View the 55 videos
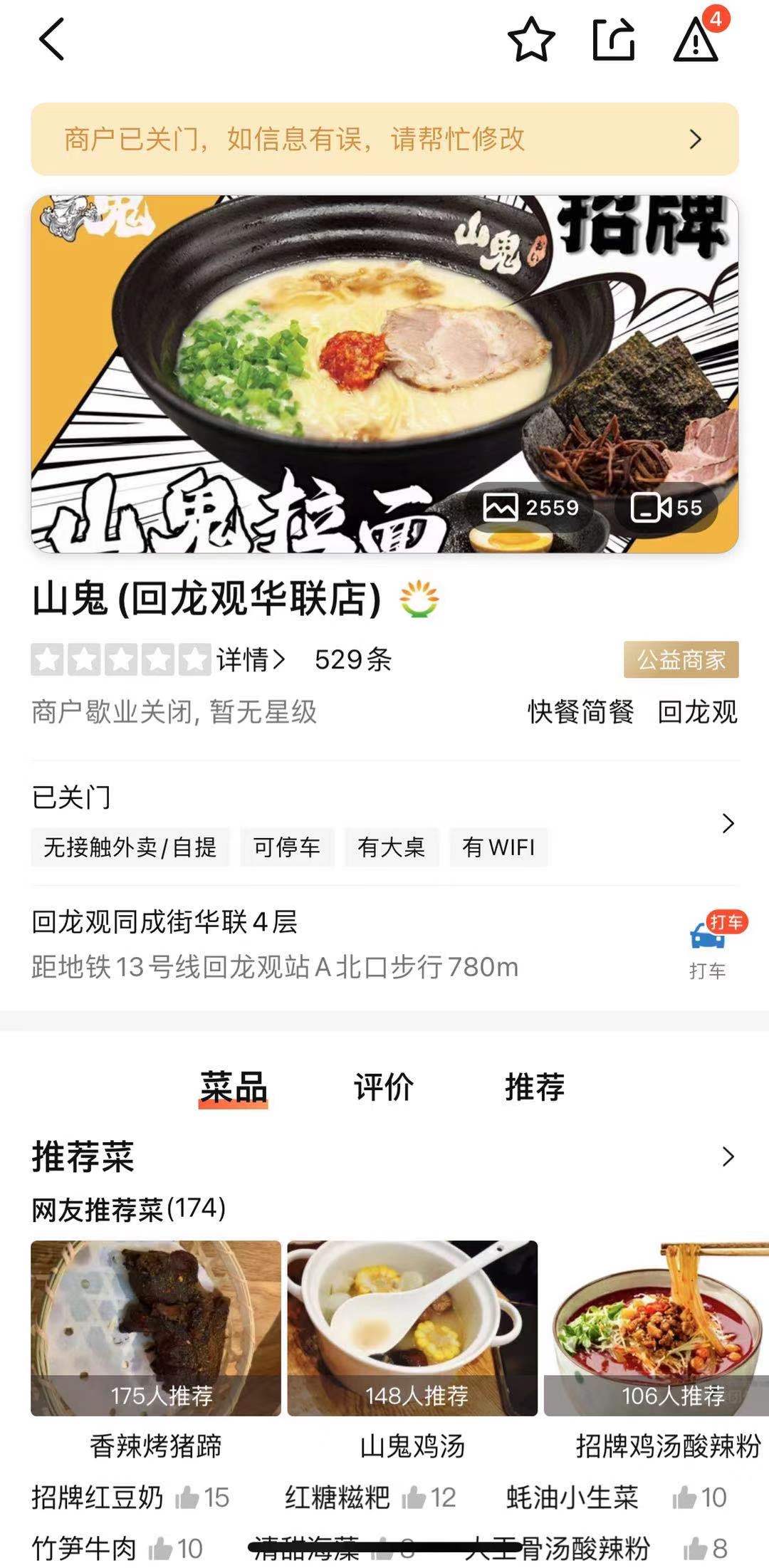The width and height of the screenshot is (769, 1568). [x=666, y=508]
